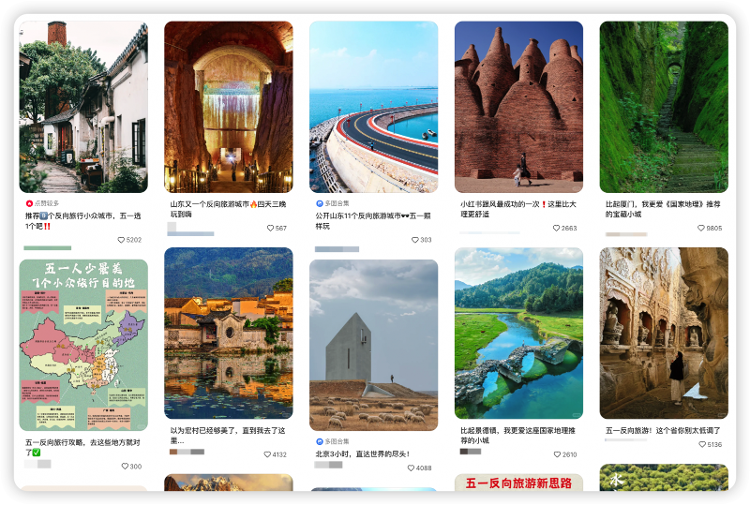The height and width of the screenshot is (505, 750).
Task: Open the Shandong four-day trip post
Action: [228, 107]
